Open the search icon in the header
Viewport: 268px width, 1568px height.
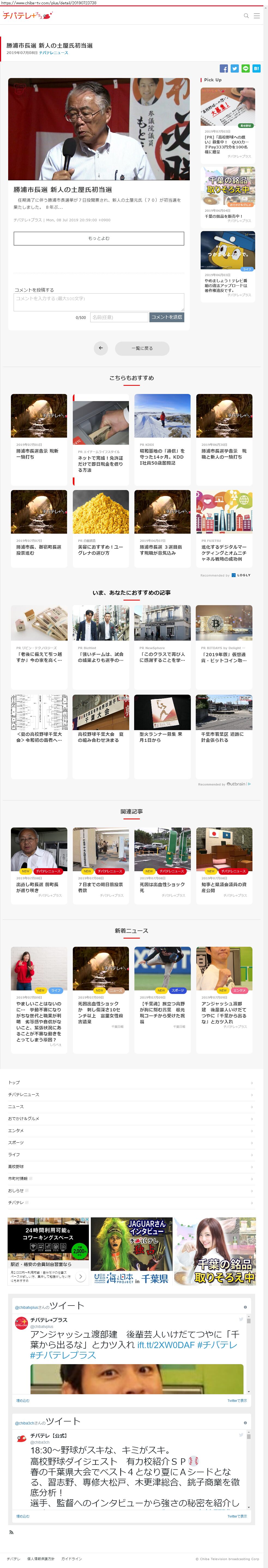[246, 16]
